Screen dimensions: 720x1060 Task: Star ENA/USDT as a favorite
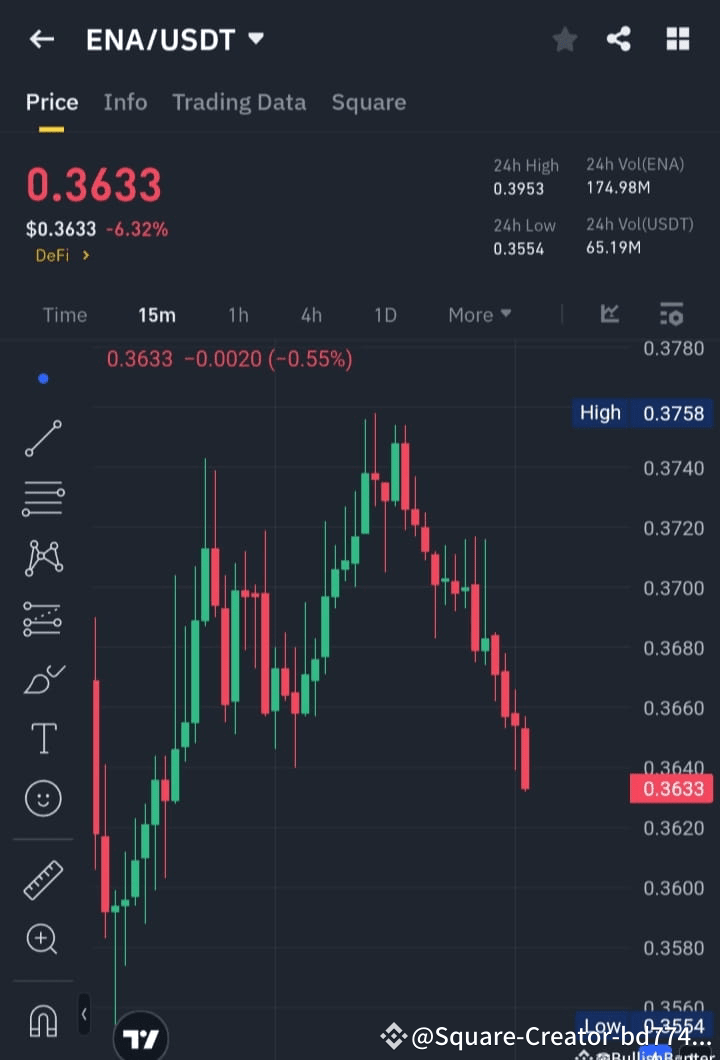tap(565, 39)
